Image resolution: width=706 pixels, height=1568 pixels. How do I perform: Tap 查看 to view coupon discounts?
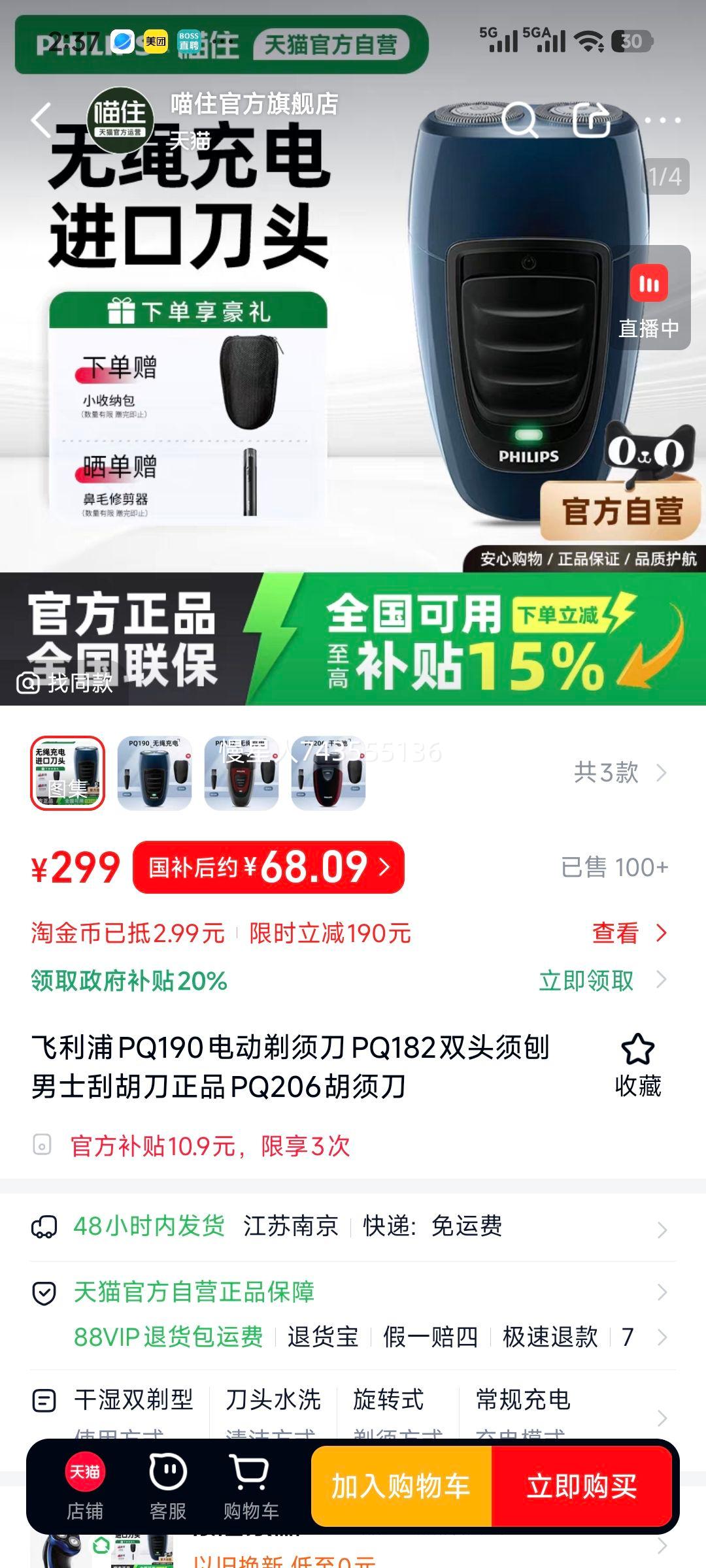click(x=614, y=933)
